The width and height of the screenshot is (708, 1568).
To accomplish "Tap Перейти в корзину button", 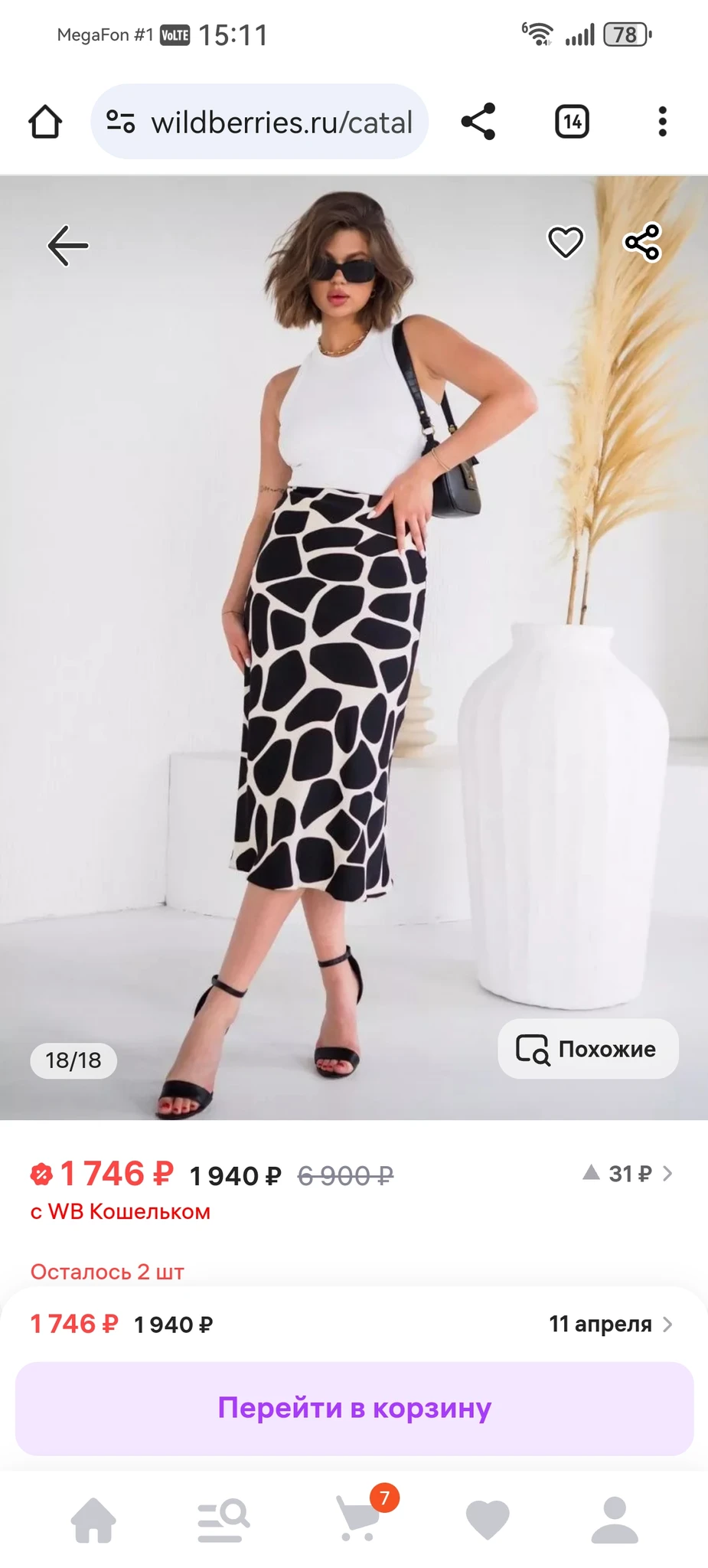I will pos(354,1408).
